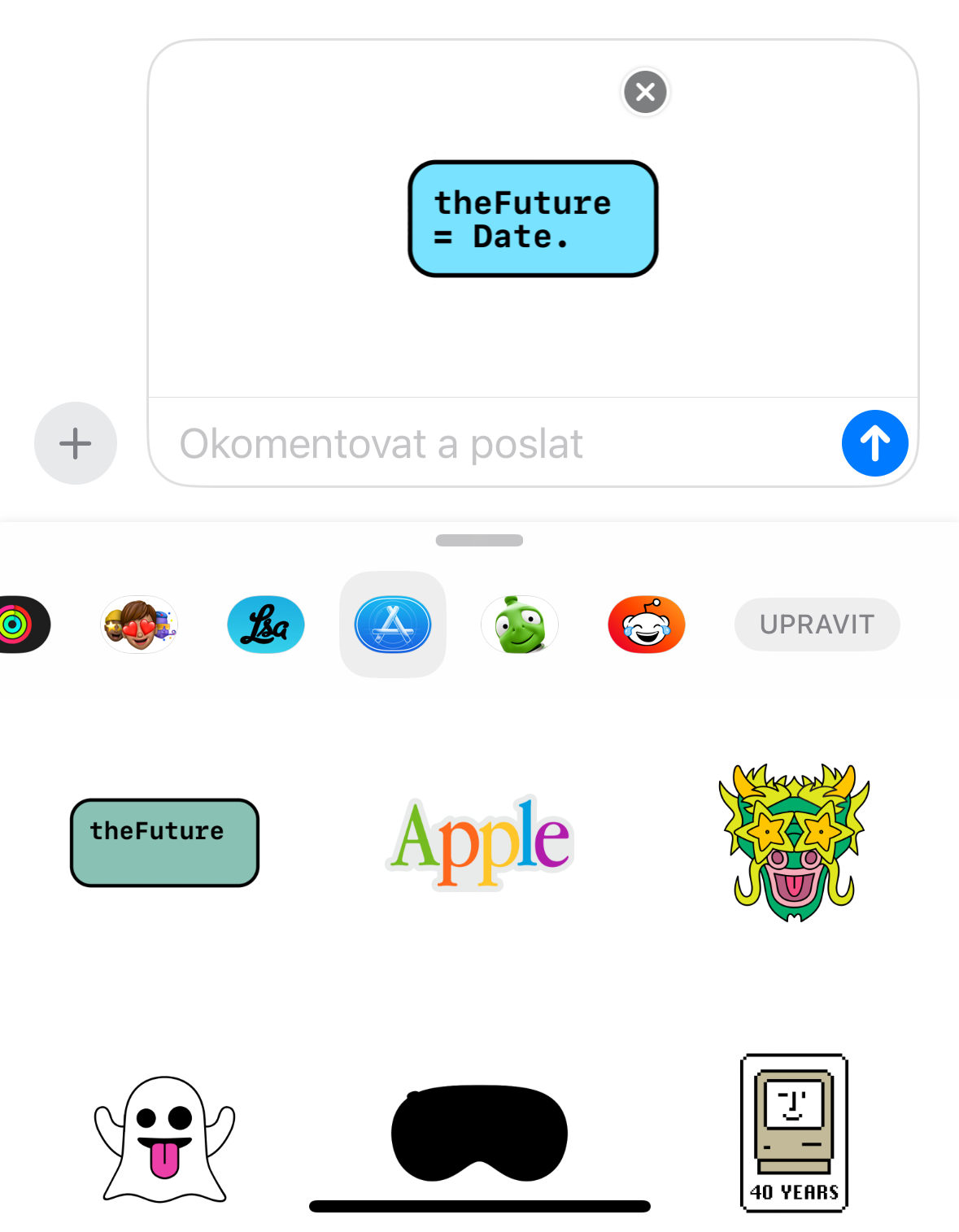This screenshot has height=1232, width=959.
Task: Select the ghost with tongue sticker
Action: (164, 1138)
